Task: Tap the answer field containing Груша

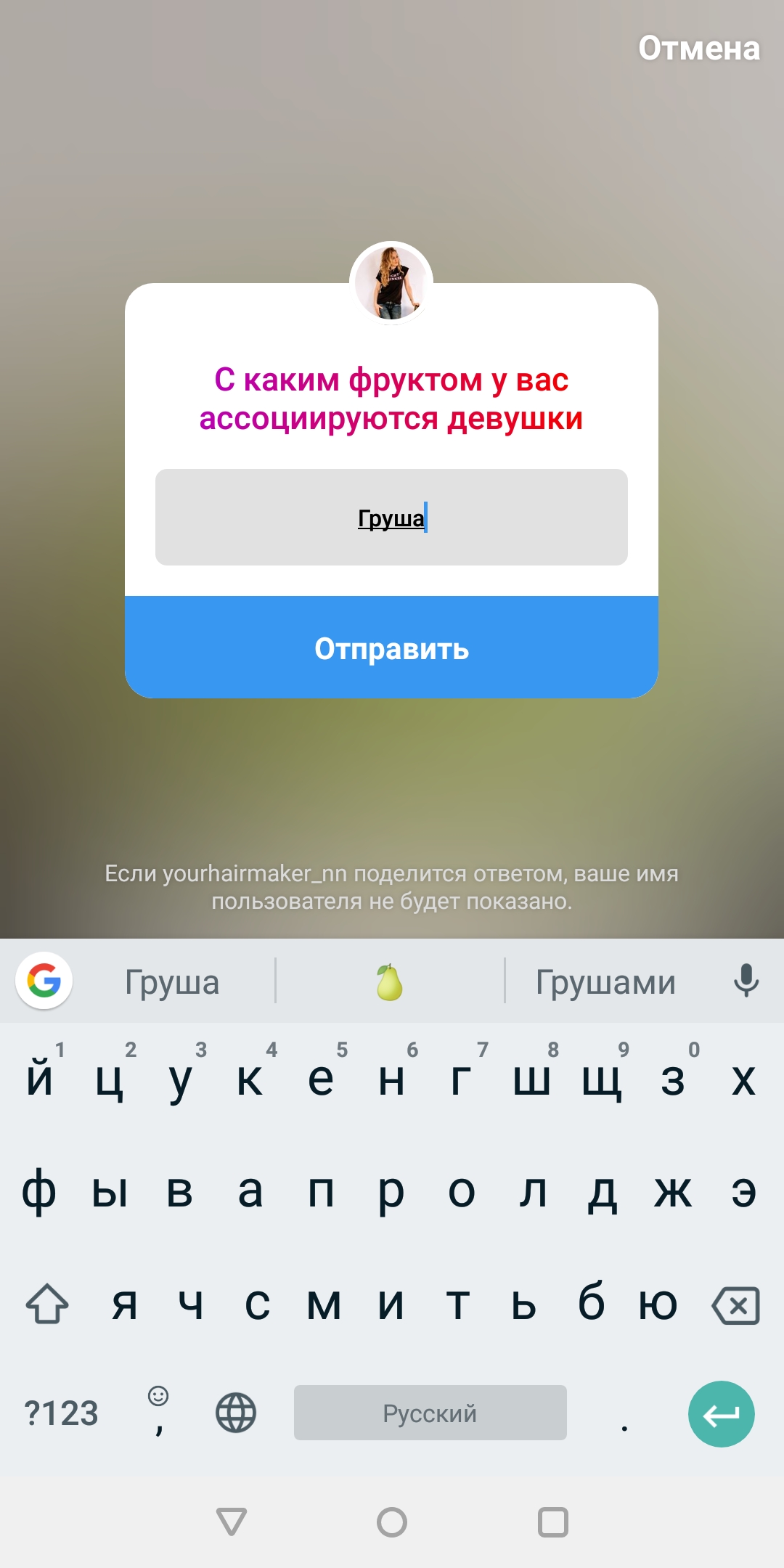Action: click(391, 518)
